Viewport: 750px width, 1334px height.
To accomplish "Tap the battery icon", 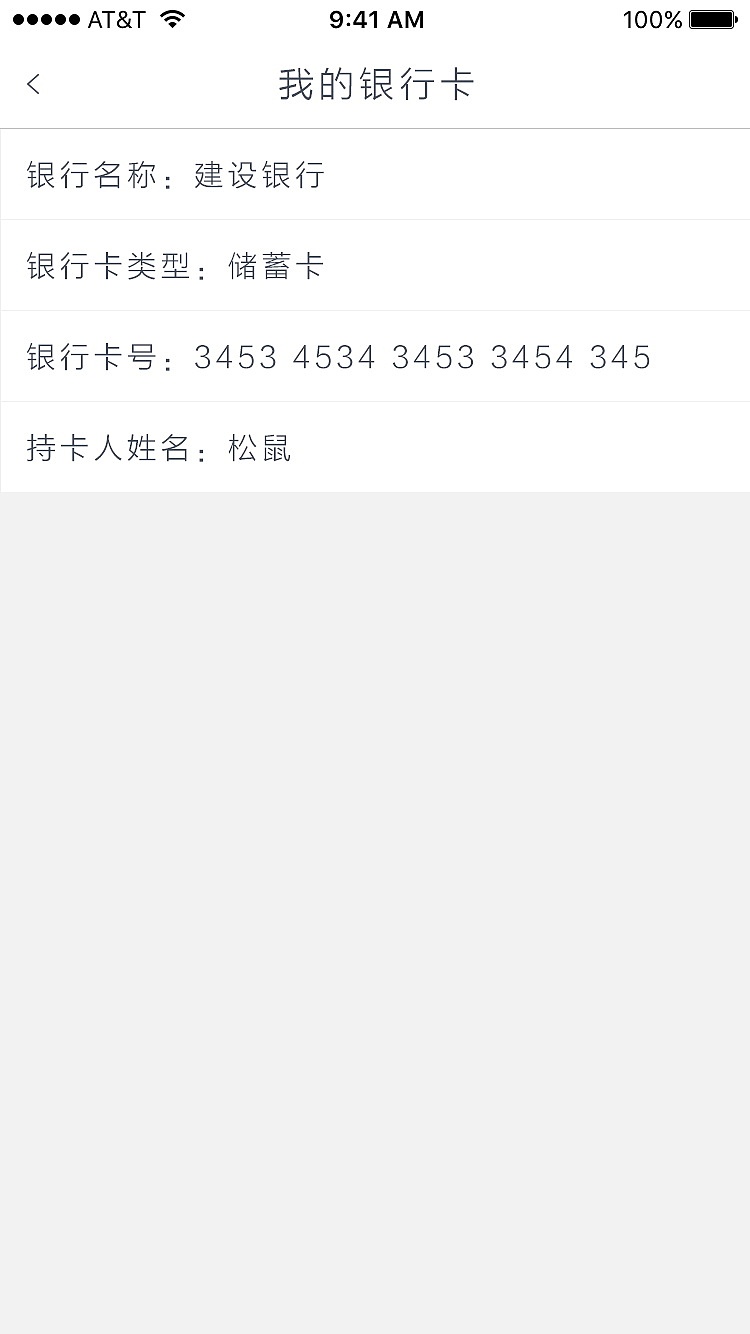I will pyautogui.click(x=712, y=18).
